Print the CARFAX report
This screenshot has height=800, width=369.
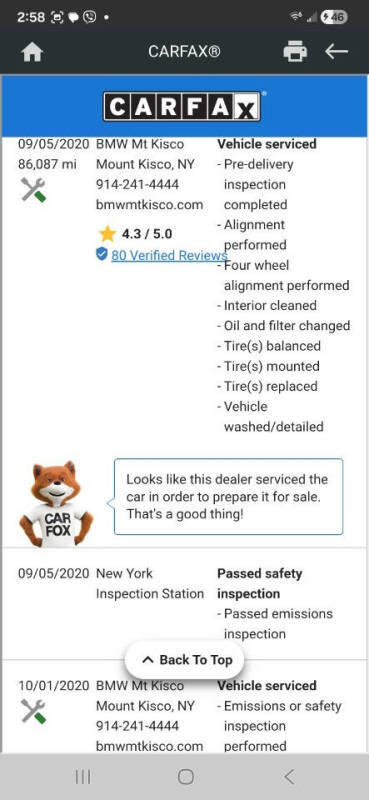pos(296,52)
